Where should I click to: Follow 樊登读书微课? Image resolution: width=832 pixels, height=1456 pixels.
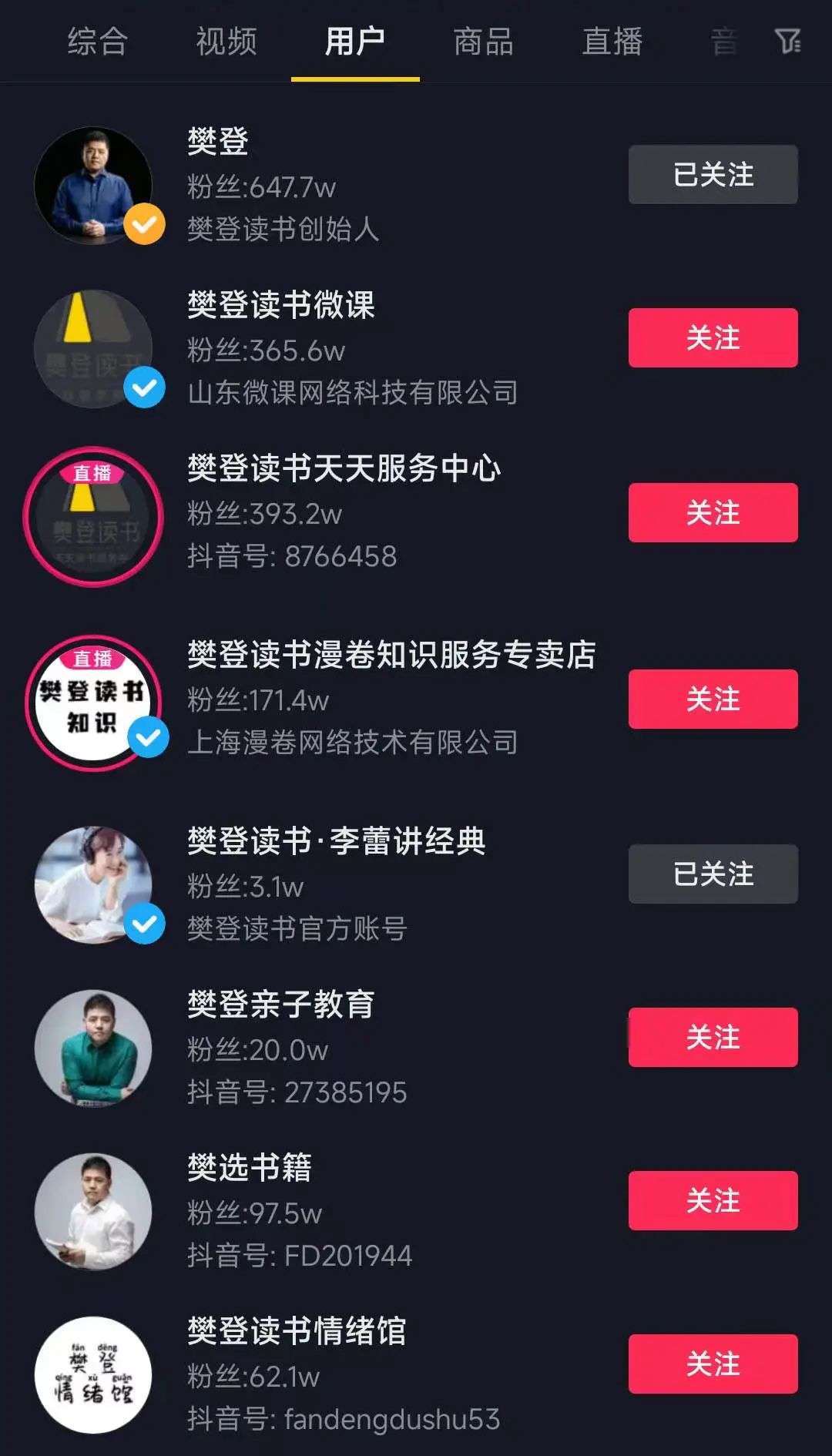713,337
